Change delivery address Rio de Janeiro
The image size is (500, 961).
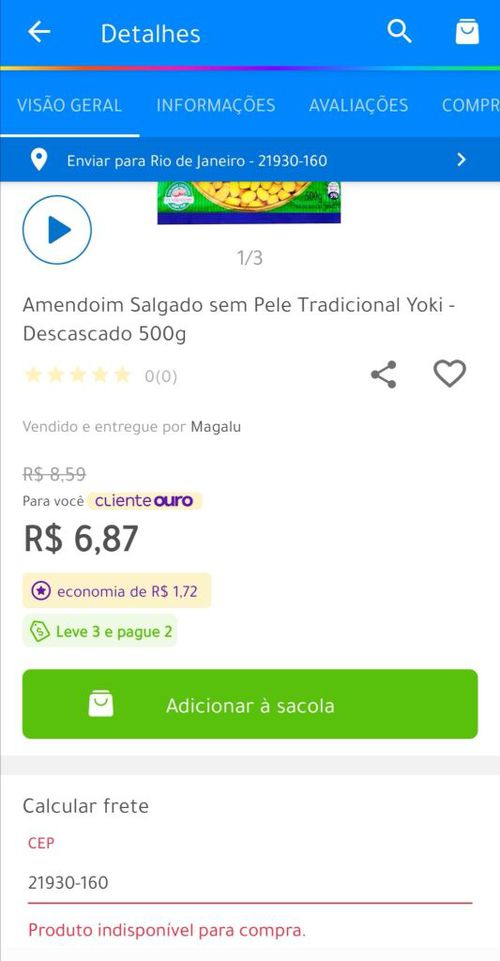click(x=250, y=161)
